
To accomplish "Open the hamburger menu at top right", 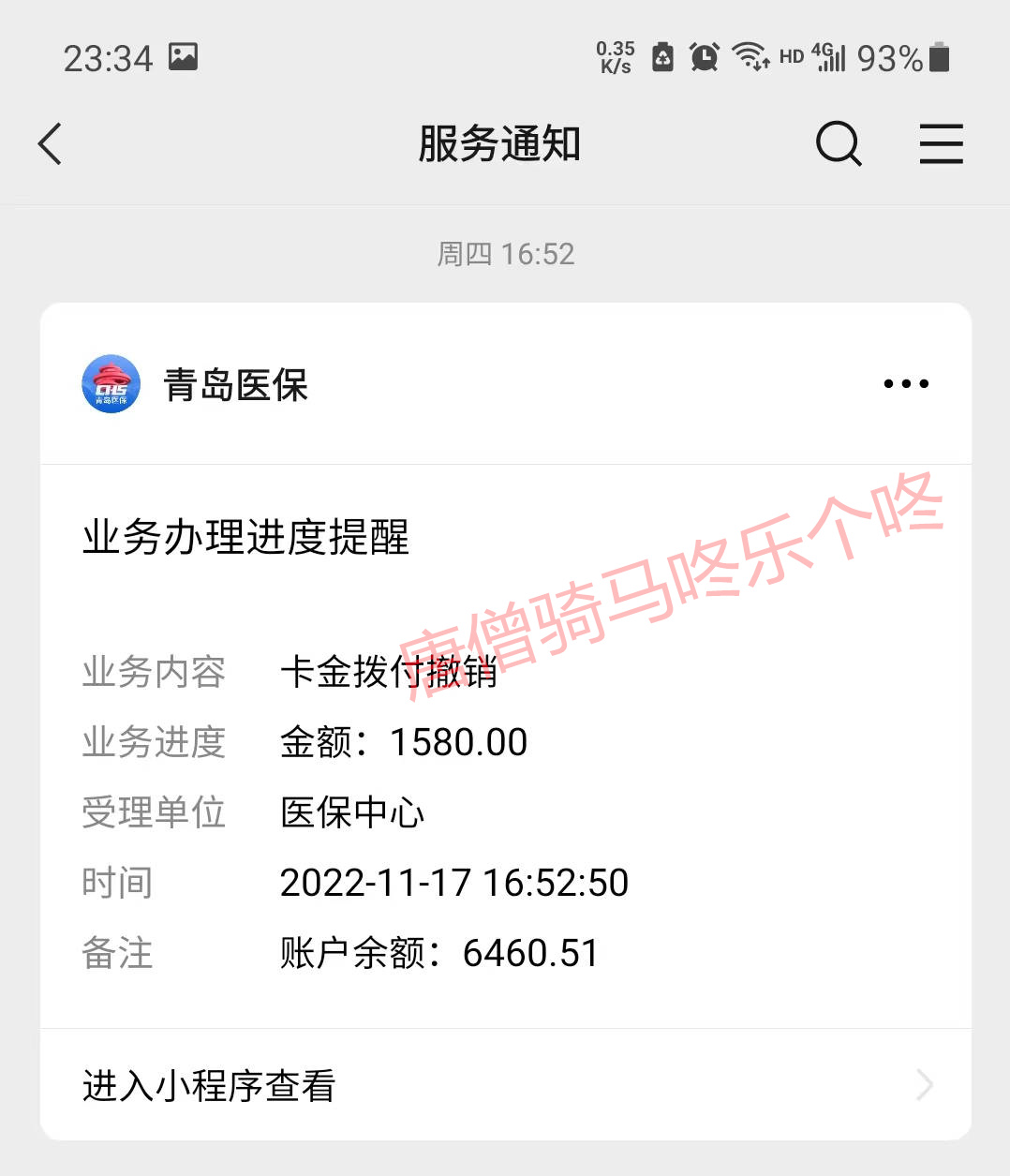I will pos(942,145).
